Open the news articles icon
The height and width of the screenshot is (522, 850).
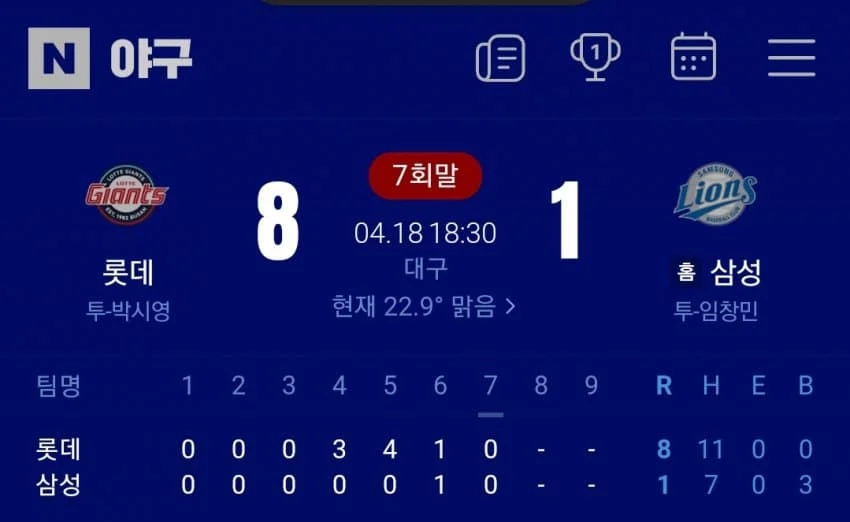point(500,57)
